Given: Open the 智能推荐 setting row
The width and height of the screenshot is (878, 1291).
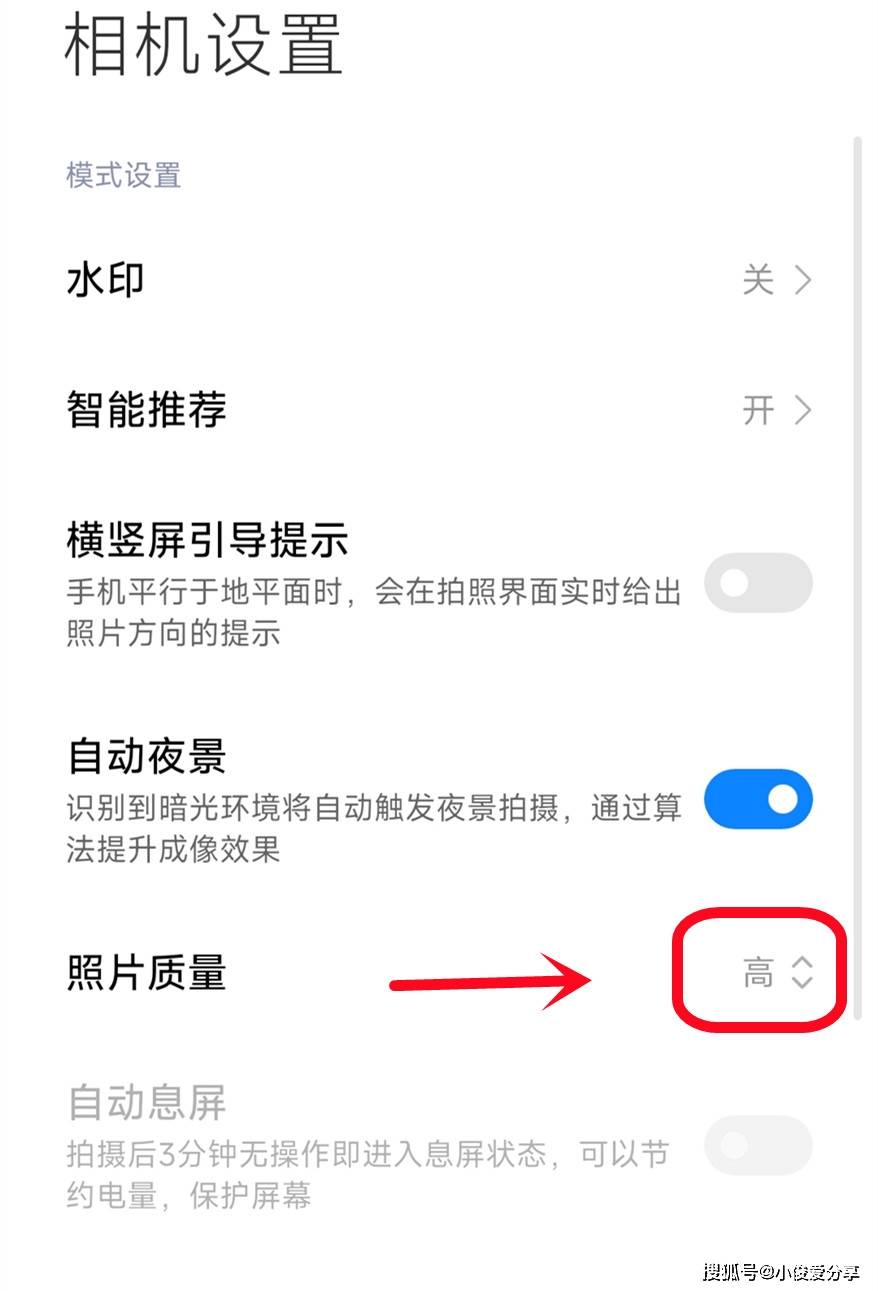Looking at the screenshot, I should point(438,410).
